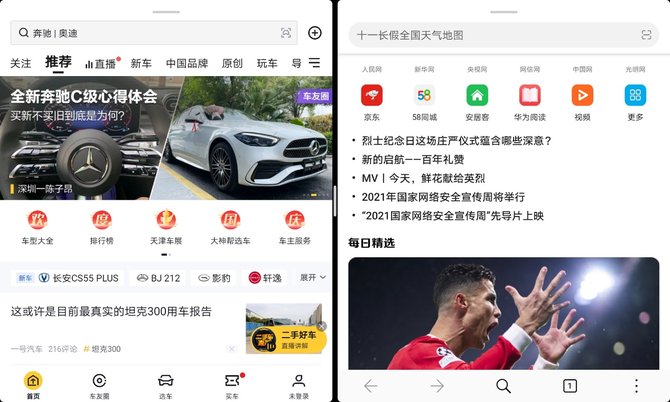Open 排行榜 rankings

point(101,227)
